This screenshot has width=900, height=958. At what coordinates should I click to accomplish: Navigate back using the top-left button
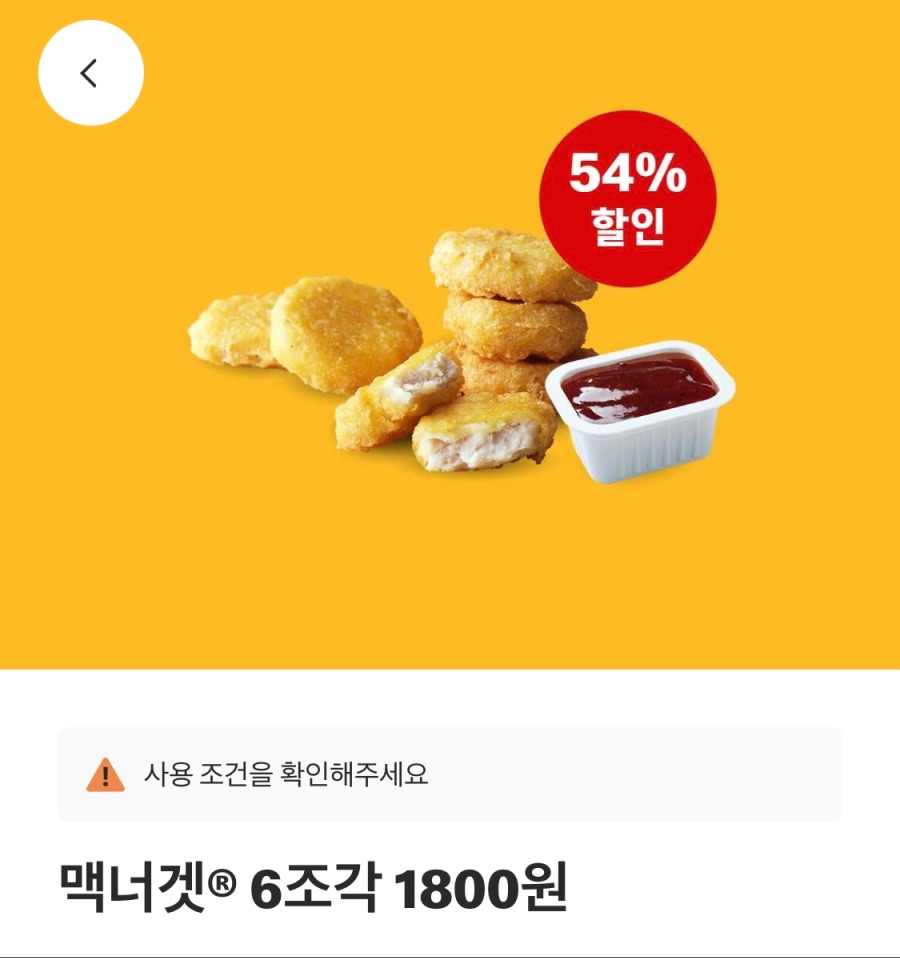pyautogui.click(x=91, y=71)
